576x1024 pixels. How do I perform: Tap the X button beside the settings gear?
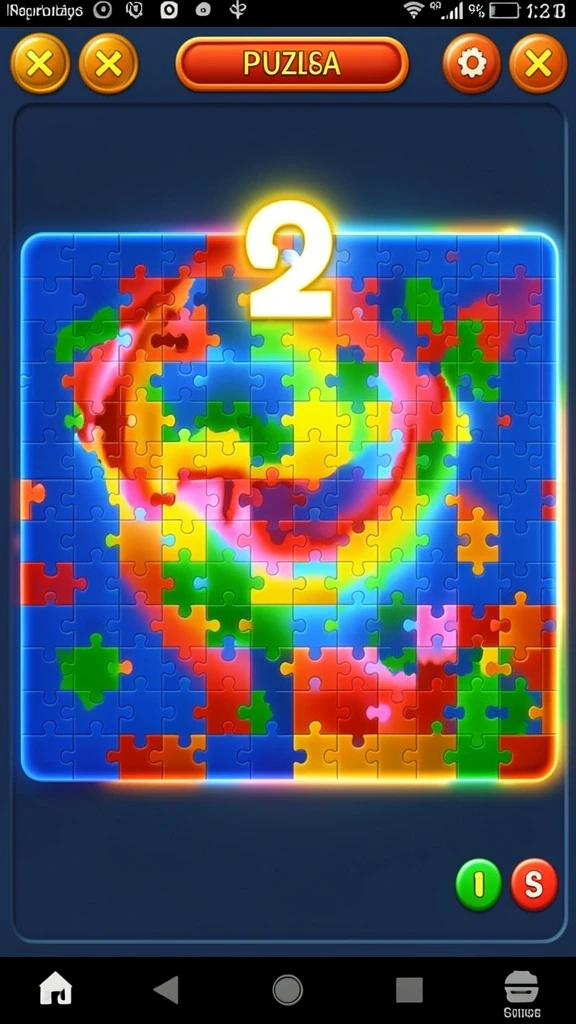coord(538,63)
